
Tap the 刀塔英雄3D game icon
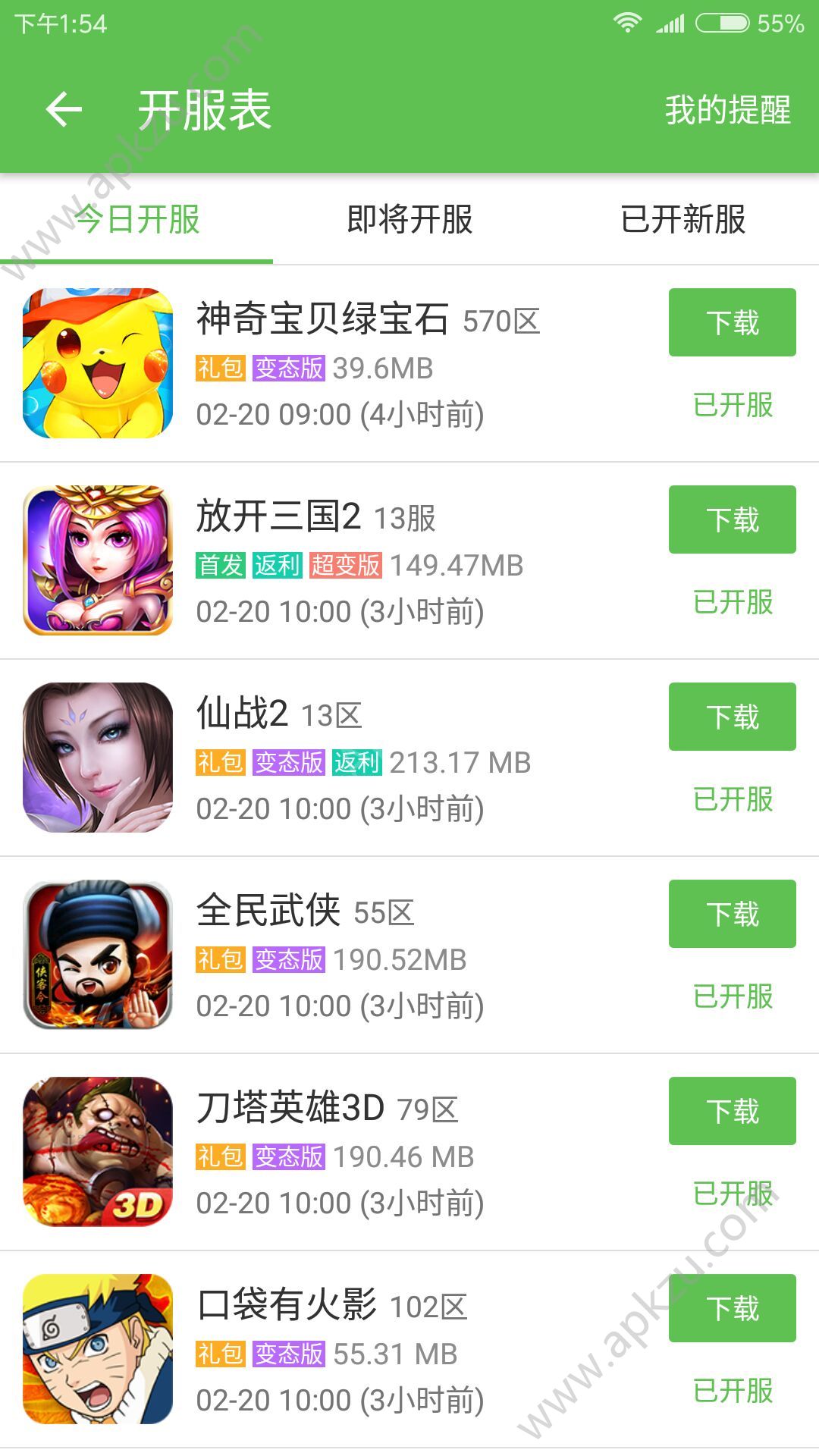99,1151
